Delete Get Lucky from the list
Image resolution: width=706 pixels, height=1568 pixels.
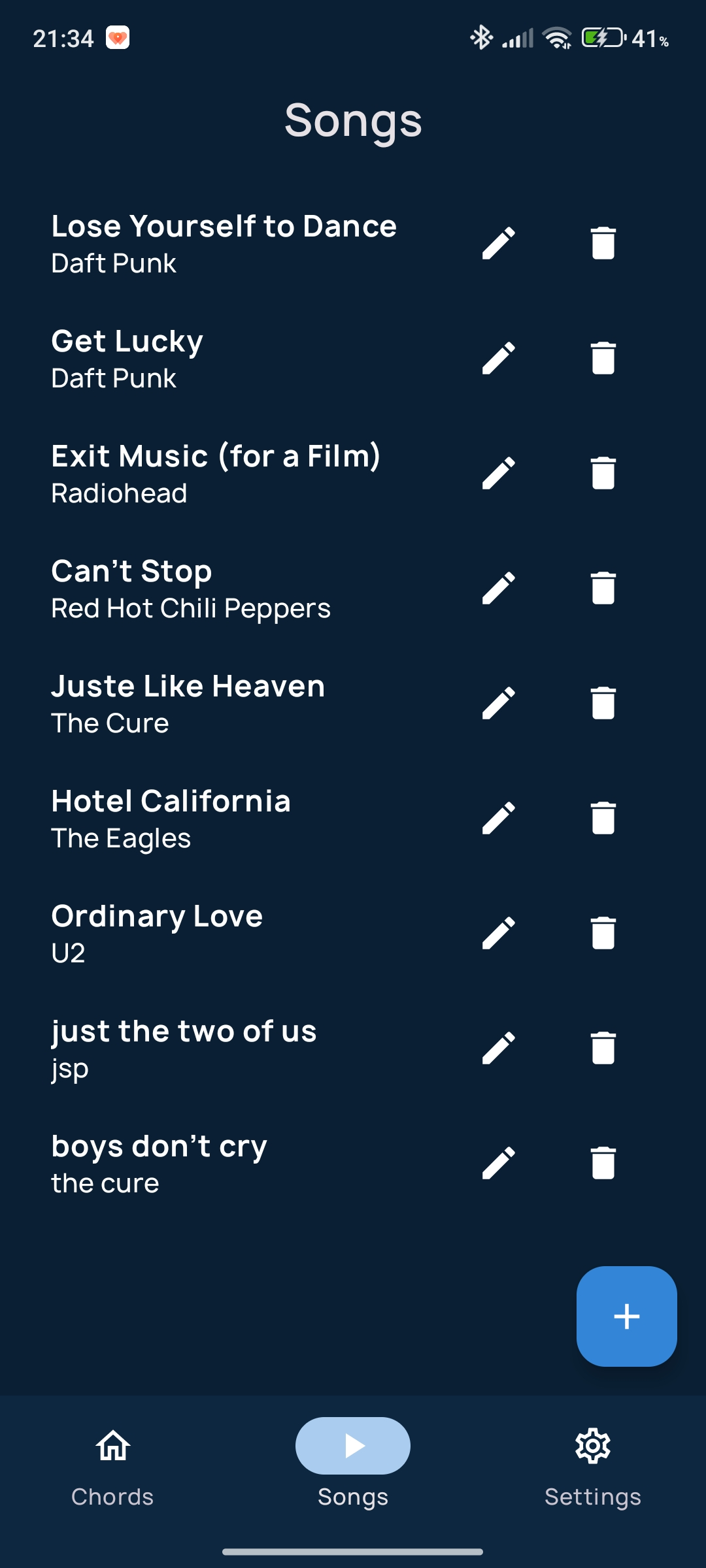(x=603, y=358)
